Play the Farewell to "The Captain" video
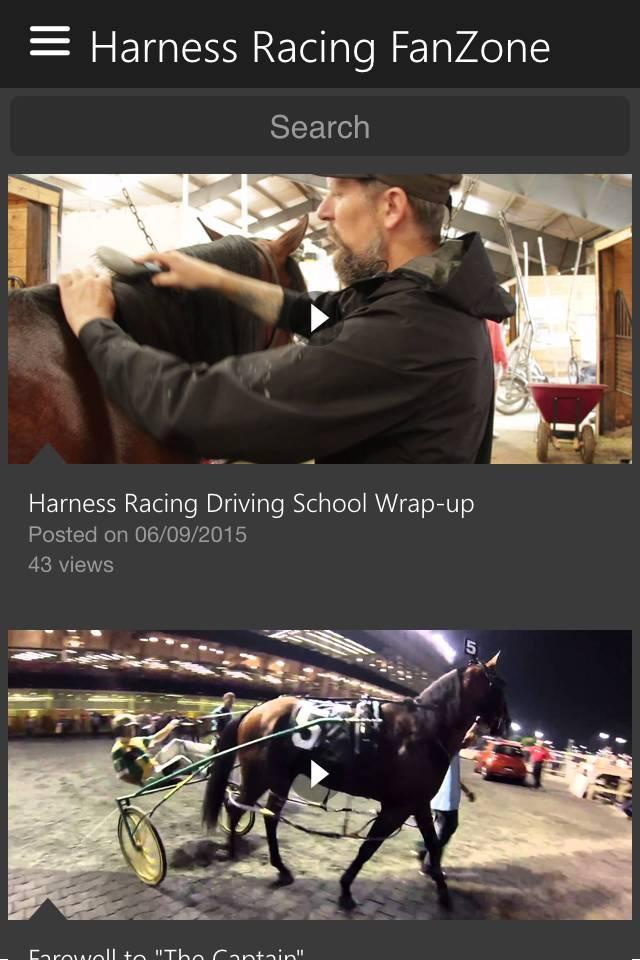 coord(319,773)
